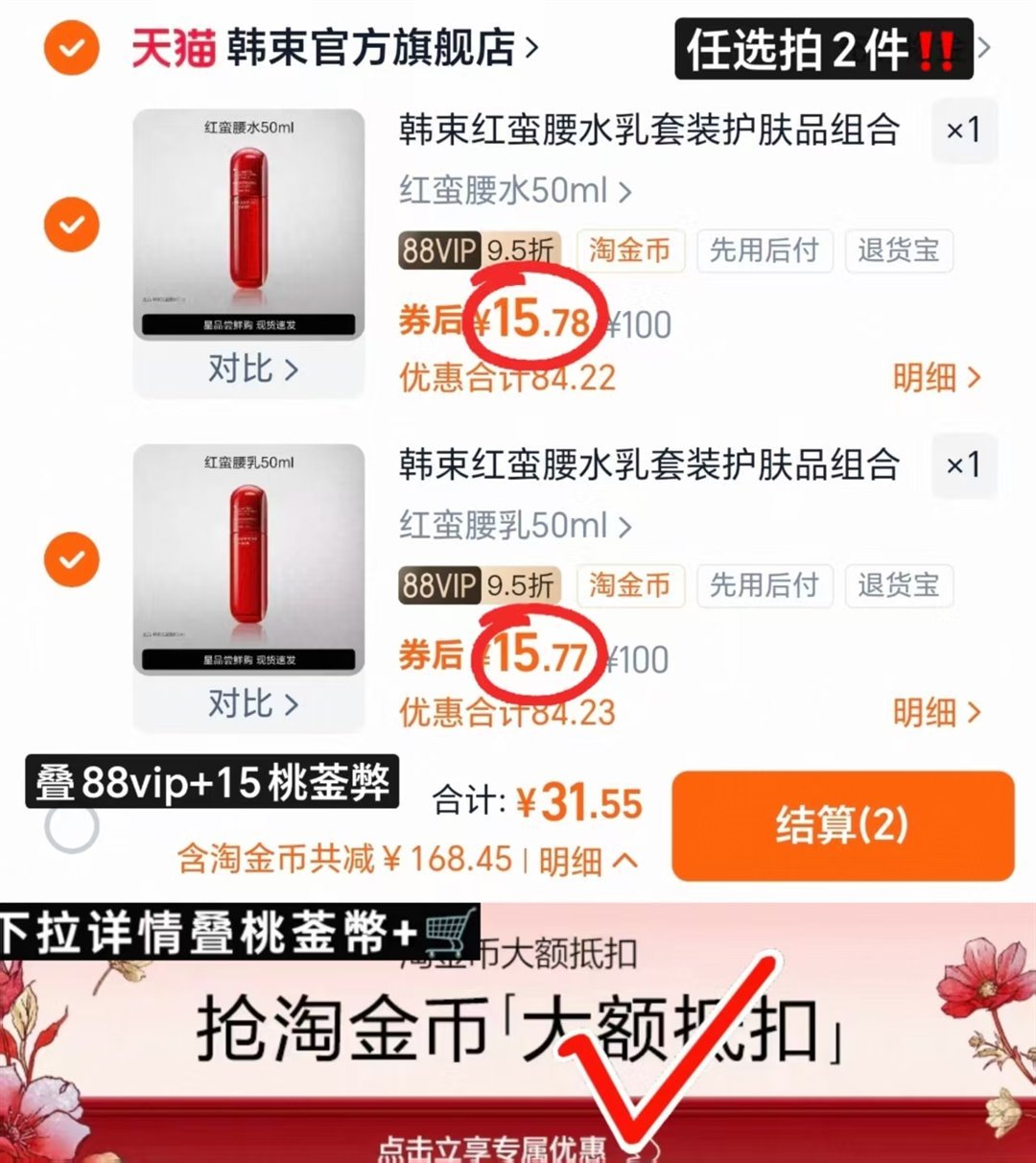Select the 先用后付 tag on first item
Viewport: 1036px width, 1163px height.
(x=765, y=251)
